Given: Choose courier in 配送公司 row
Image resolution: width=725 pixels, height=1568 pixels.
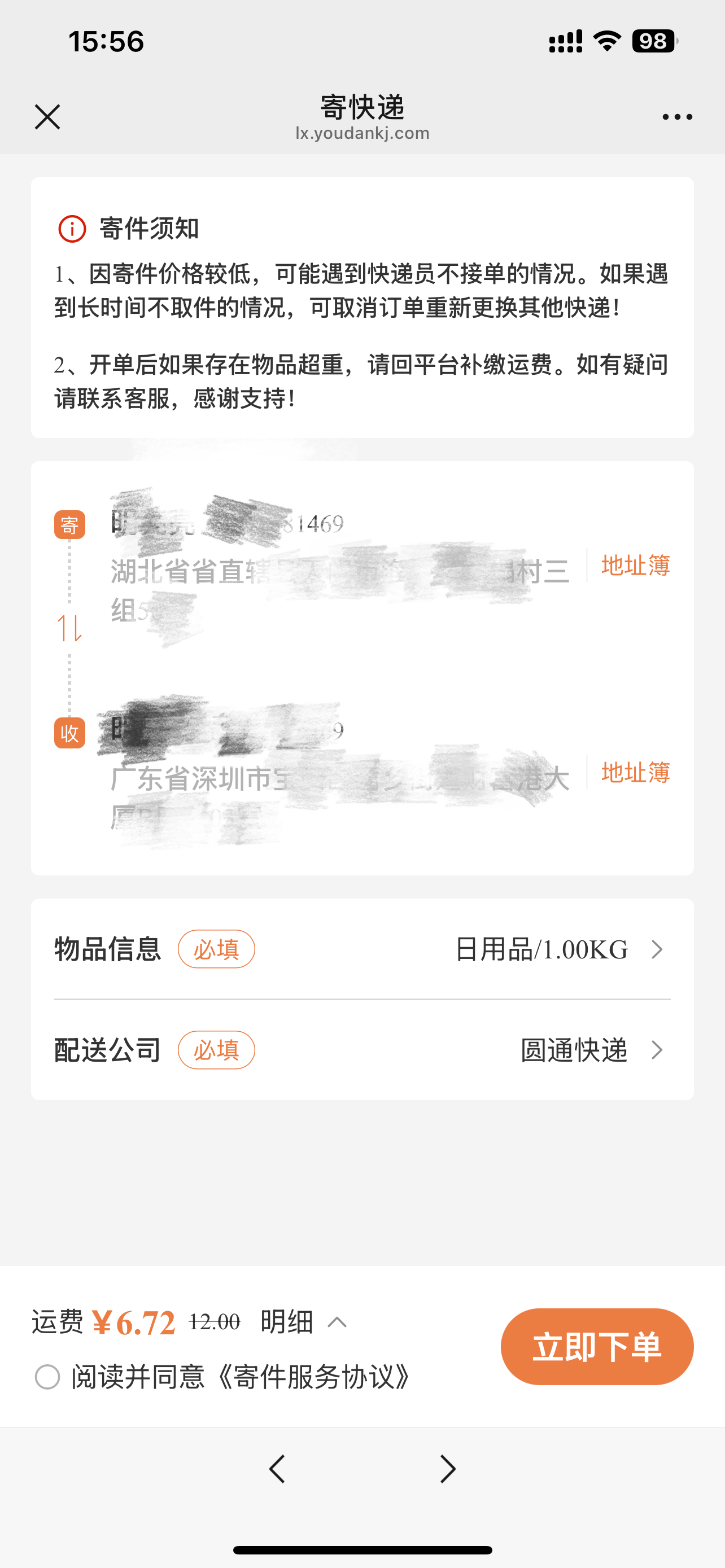Looking at the screenshot, I should click(362, 1050).
